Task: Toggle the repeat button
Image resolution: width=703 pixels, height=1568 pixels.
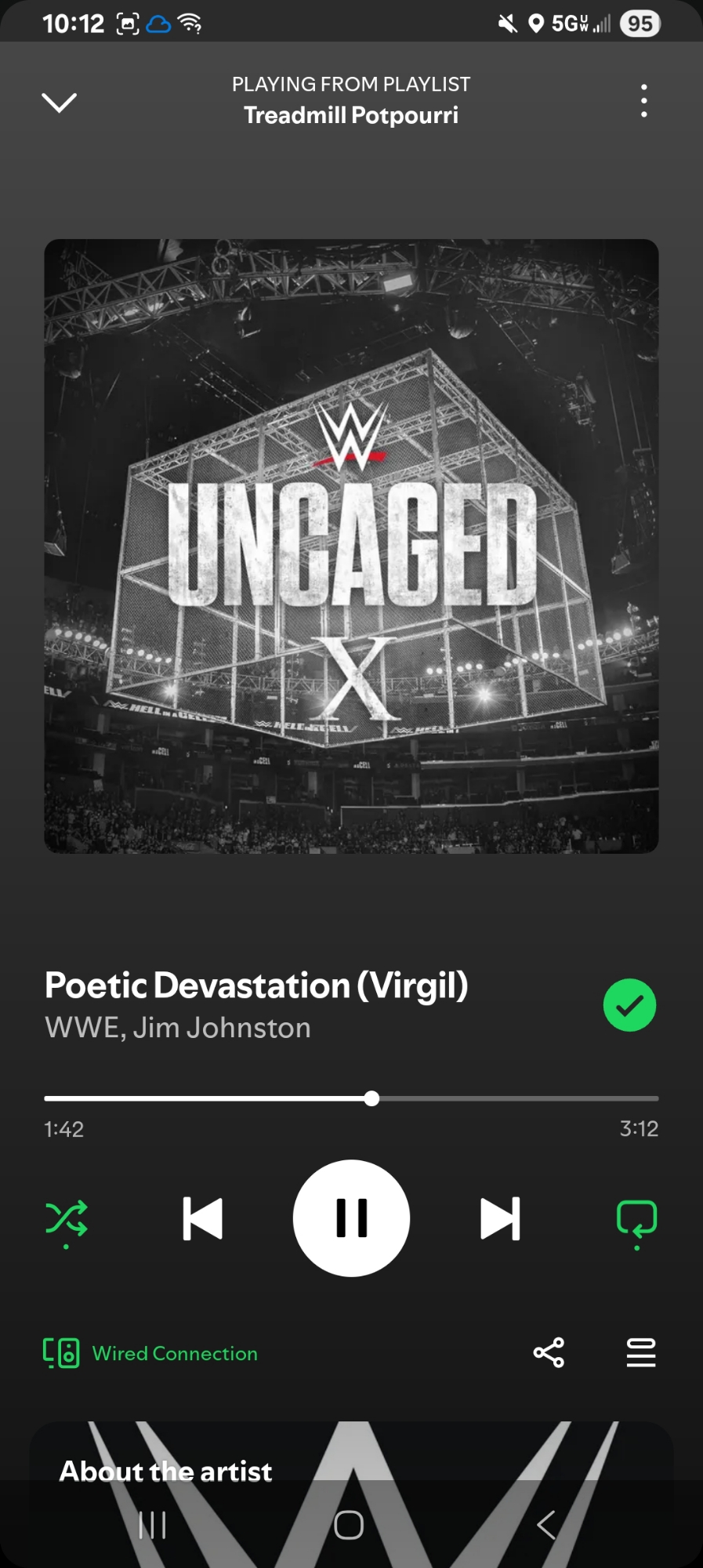Action: point(636,1219)
